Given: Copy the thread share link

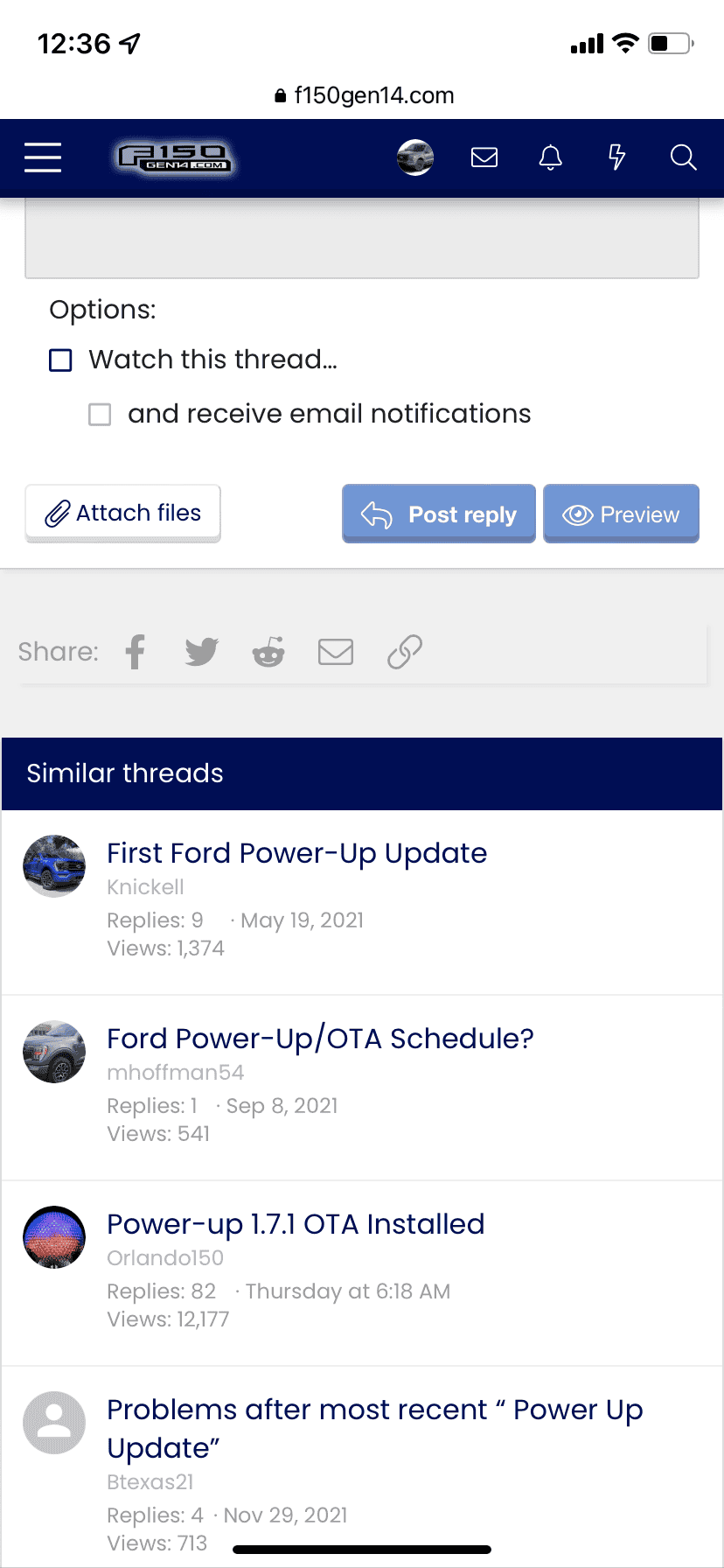Looking at the screenshot, I should point(403,651).
